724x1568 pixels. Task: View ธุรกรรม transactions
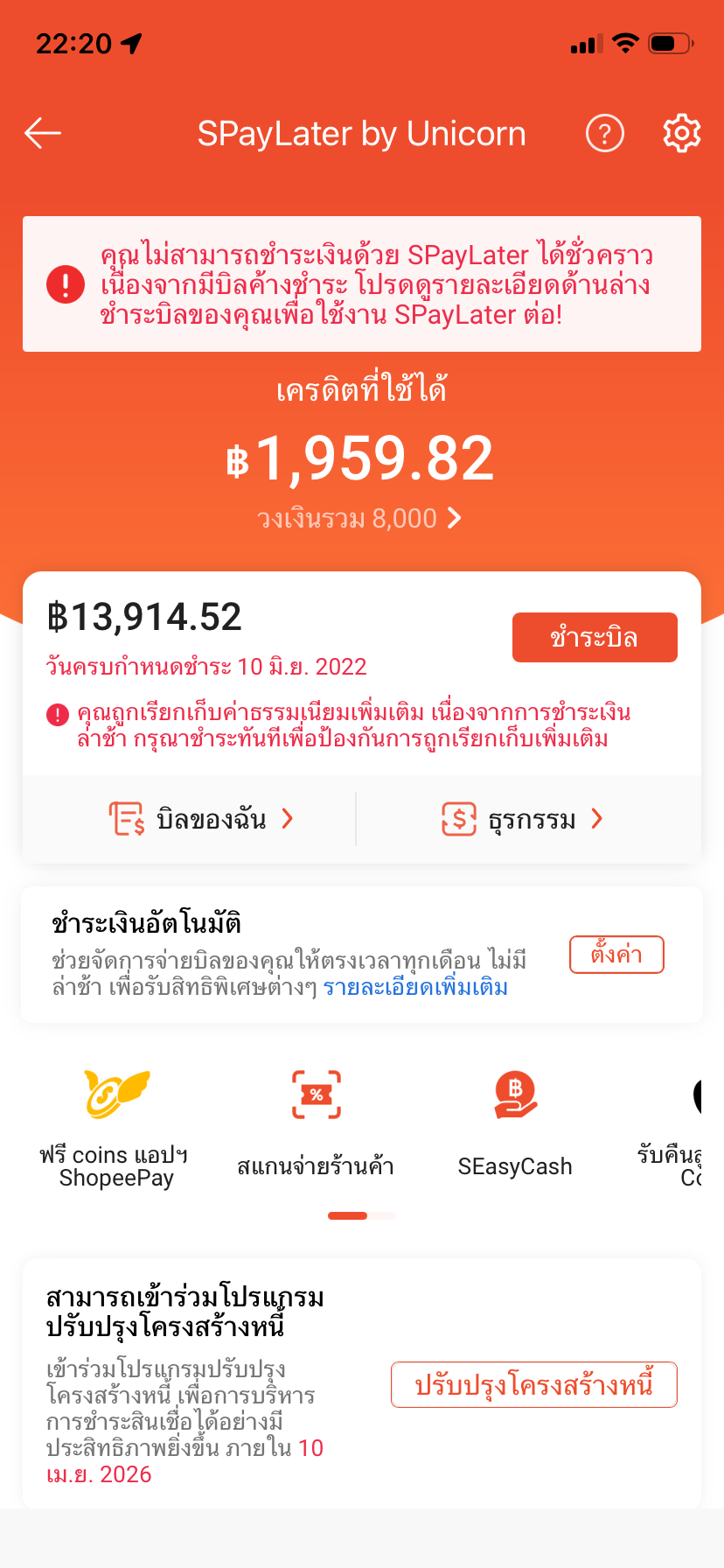point(523,819)
